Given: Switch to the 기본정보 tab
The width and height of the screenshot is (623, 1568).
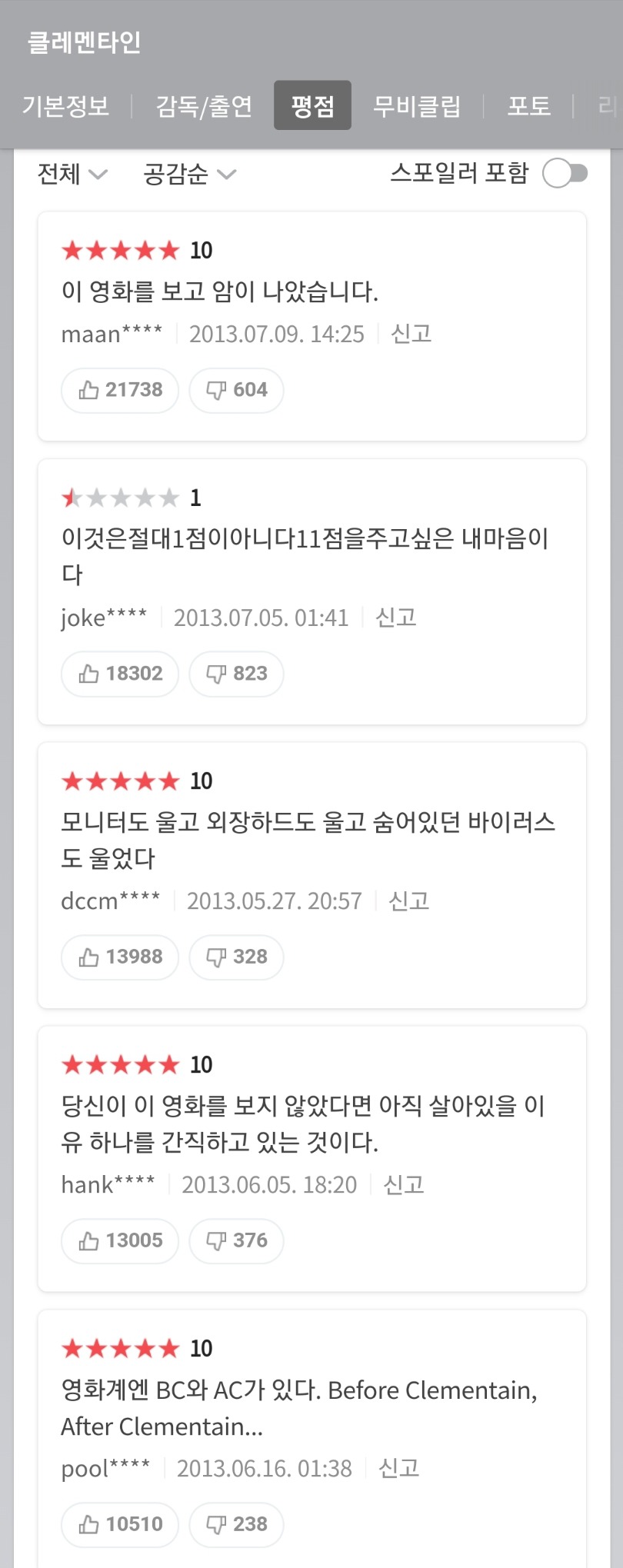Looking at the screenshot, I should [66, 105].
